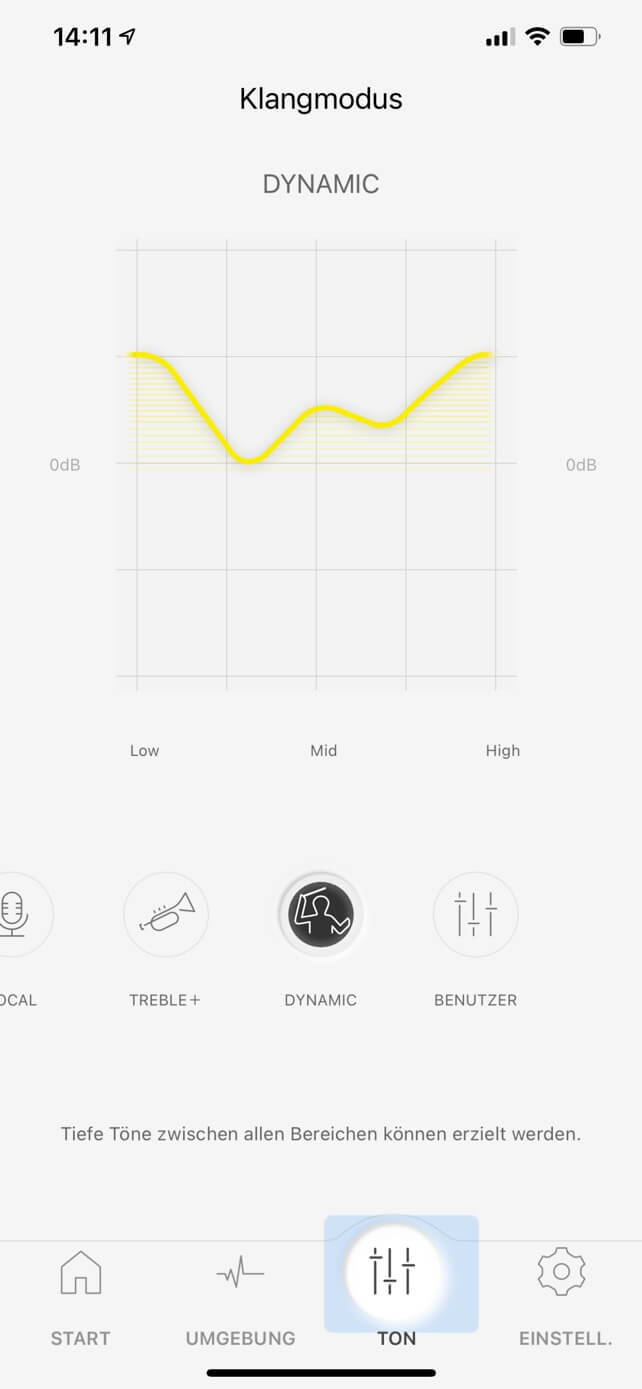
Task: Go to the Start tab
Action: [81, 1295]
